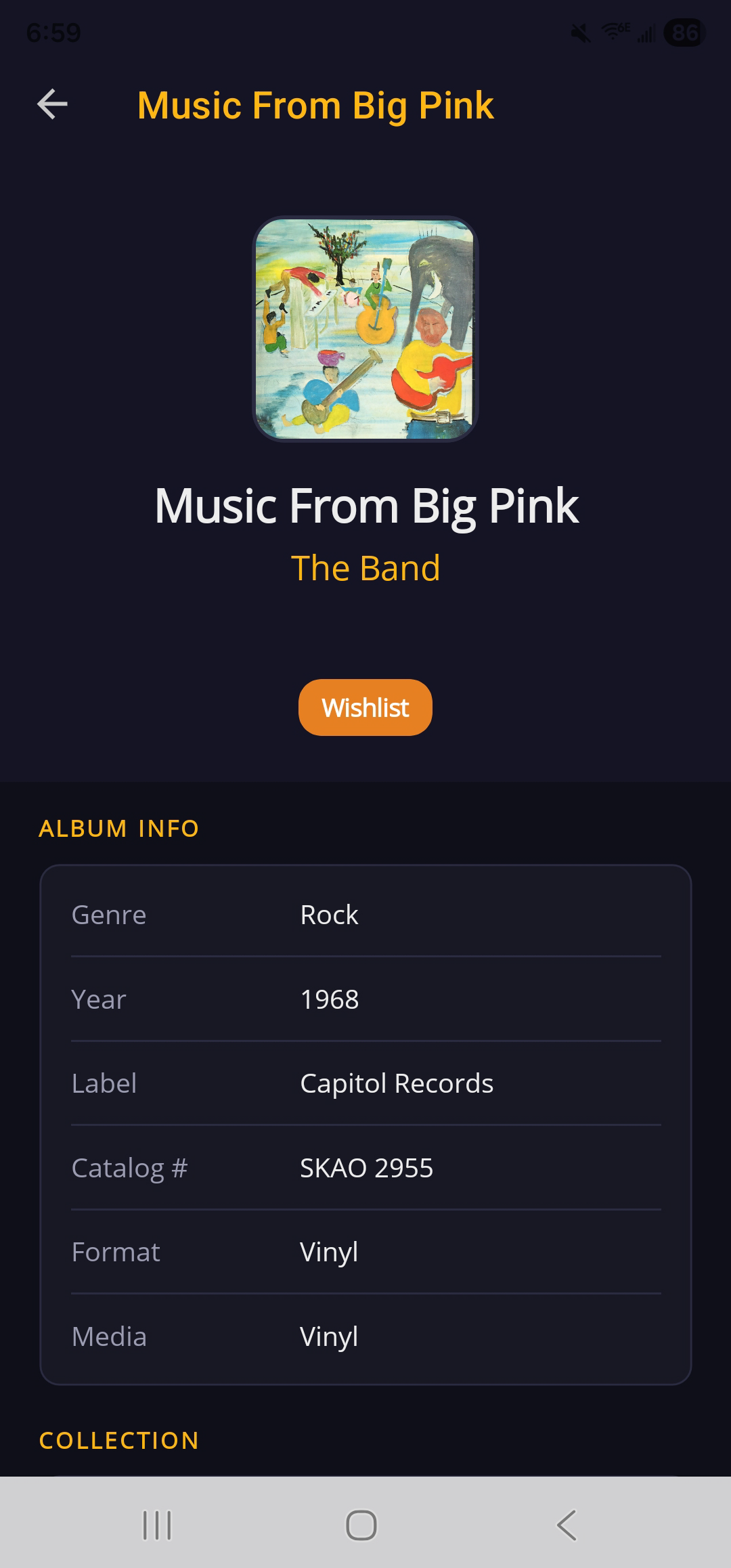The width and height of the screenshot is (731, 1568).
Task: Tap the Wi-Fi 6E status icon
Action: [615, 32]
